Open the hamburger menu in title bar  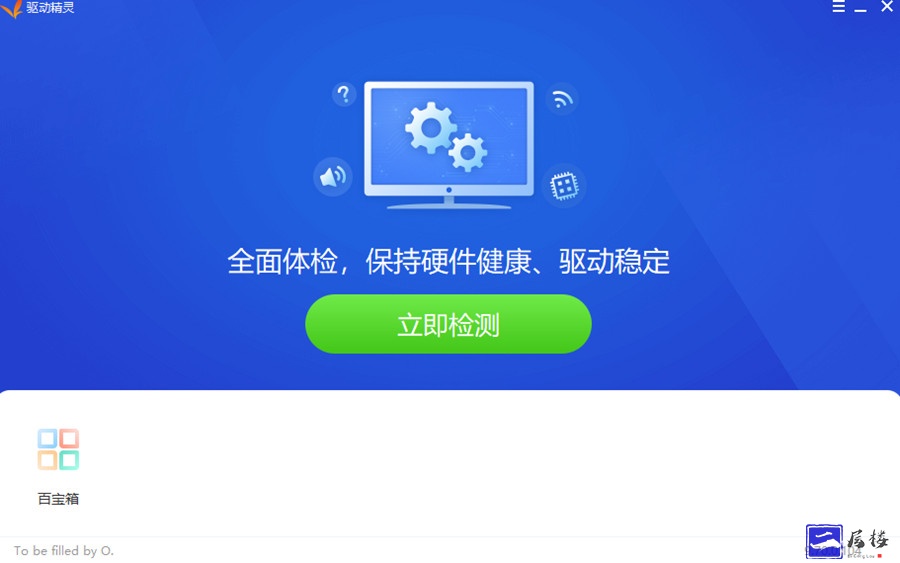point(838,7)
